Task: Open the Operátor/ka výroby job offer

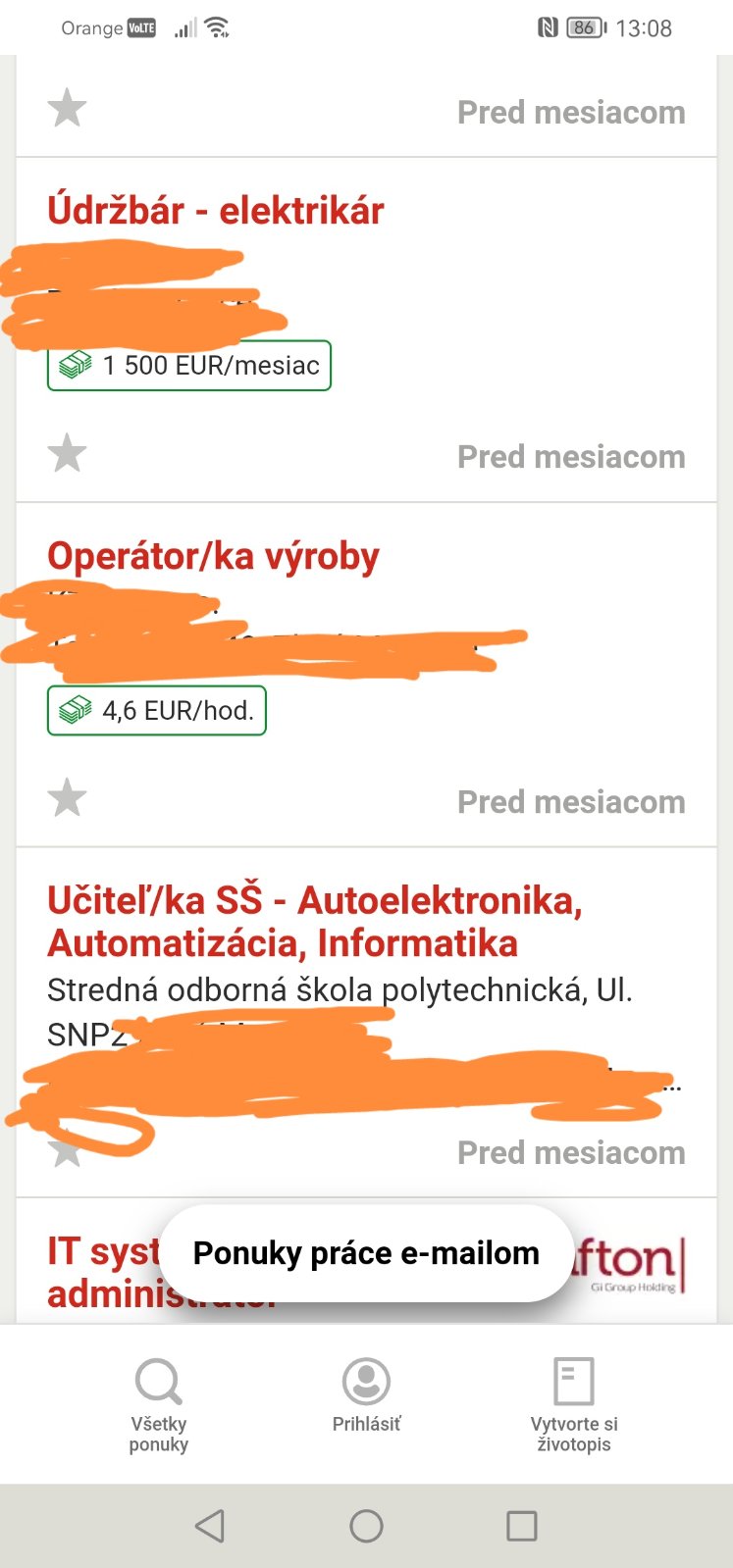Action: coord(213,556)
